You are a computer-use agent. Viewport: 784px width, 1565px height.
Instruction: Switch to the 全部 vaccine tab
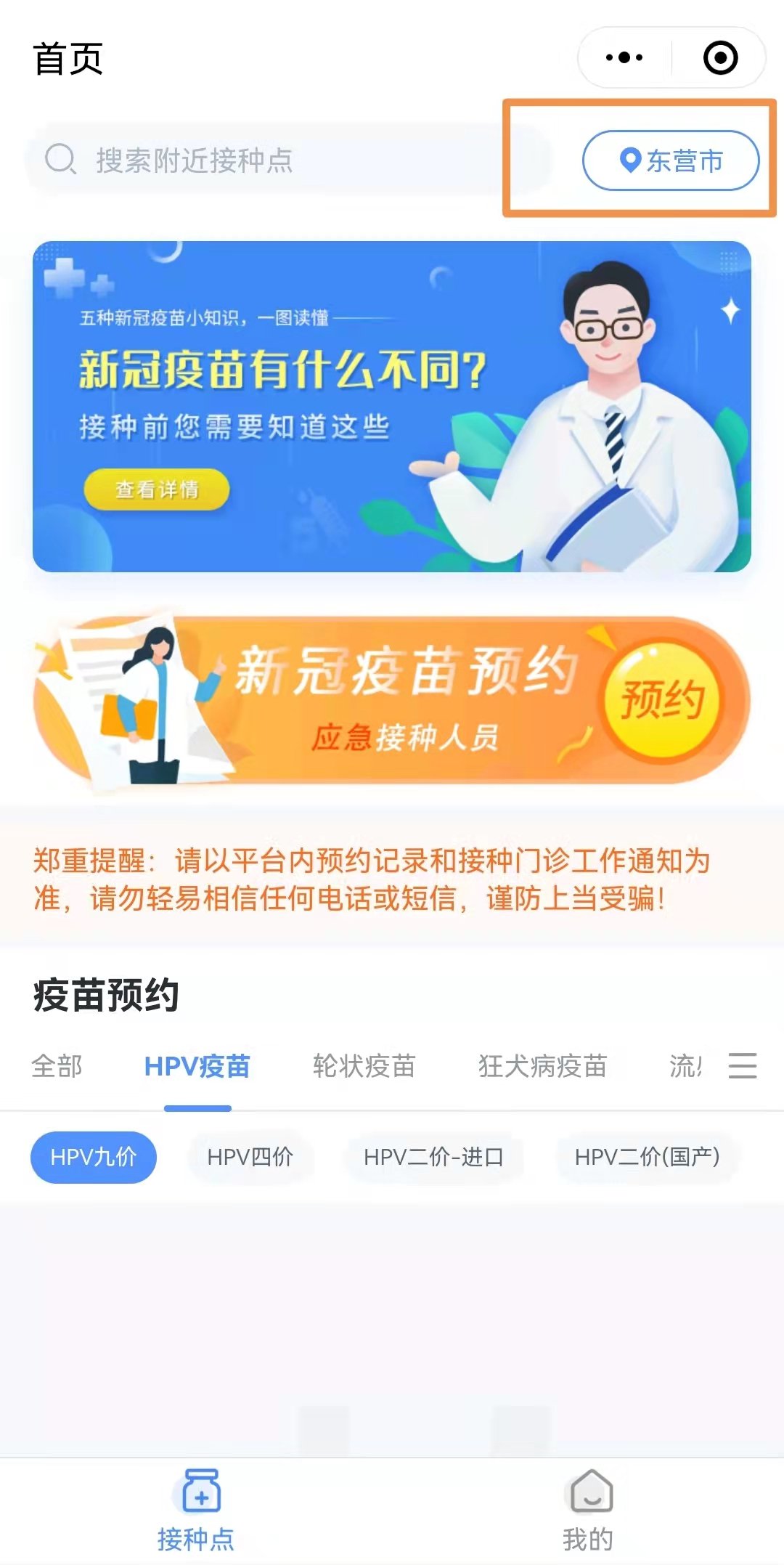57,1066
